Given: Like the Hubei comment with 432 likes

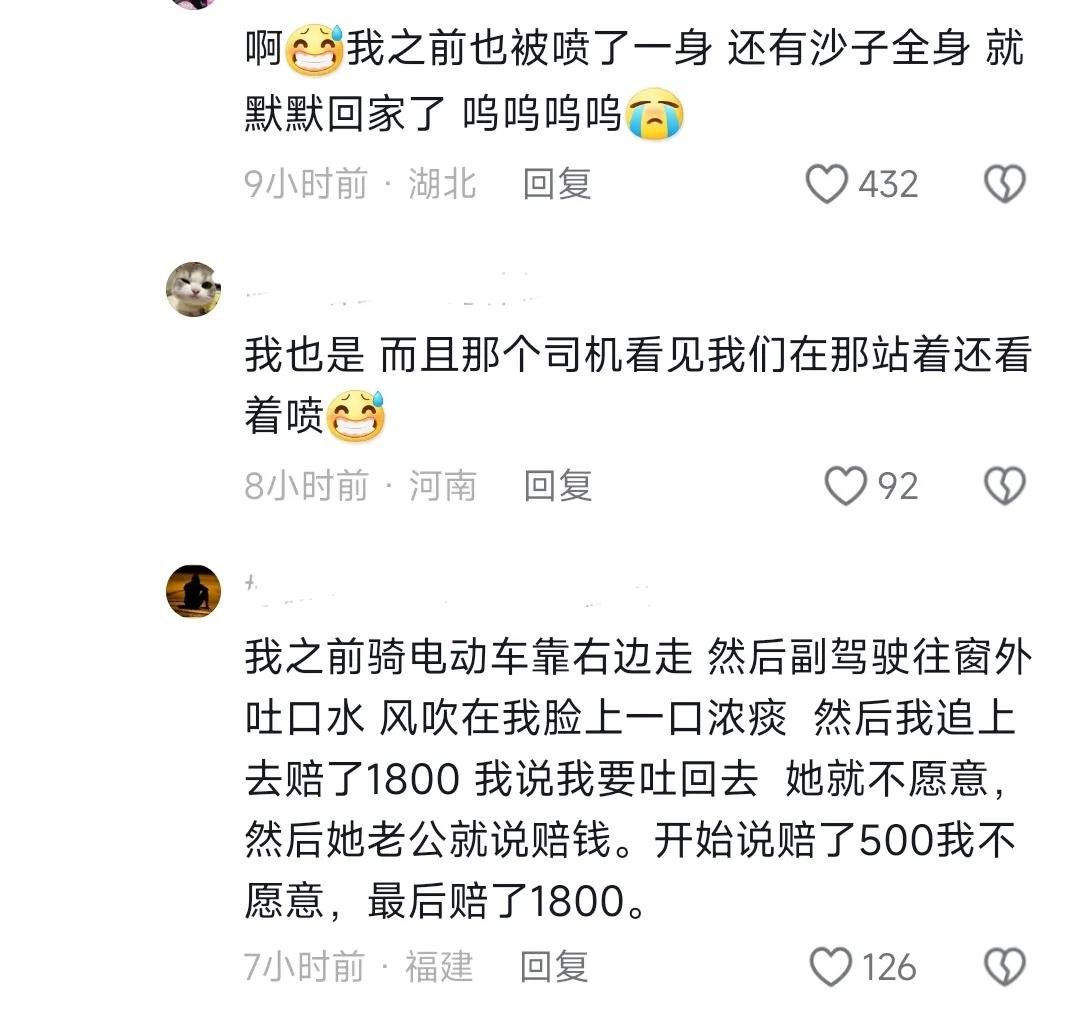Looking at the screenshot, I should (x=827, y=185).
